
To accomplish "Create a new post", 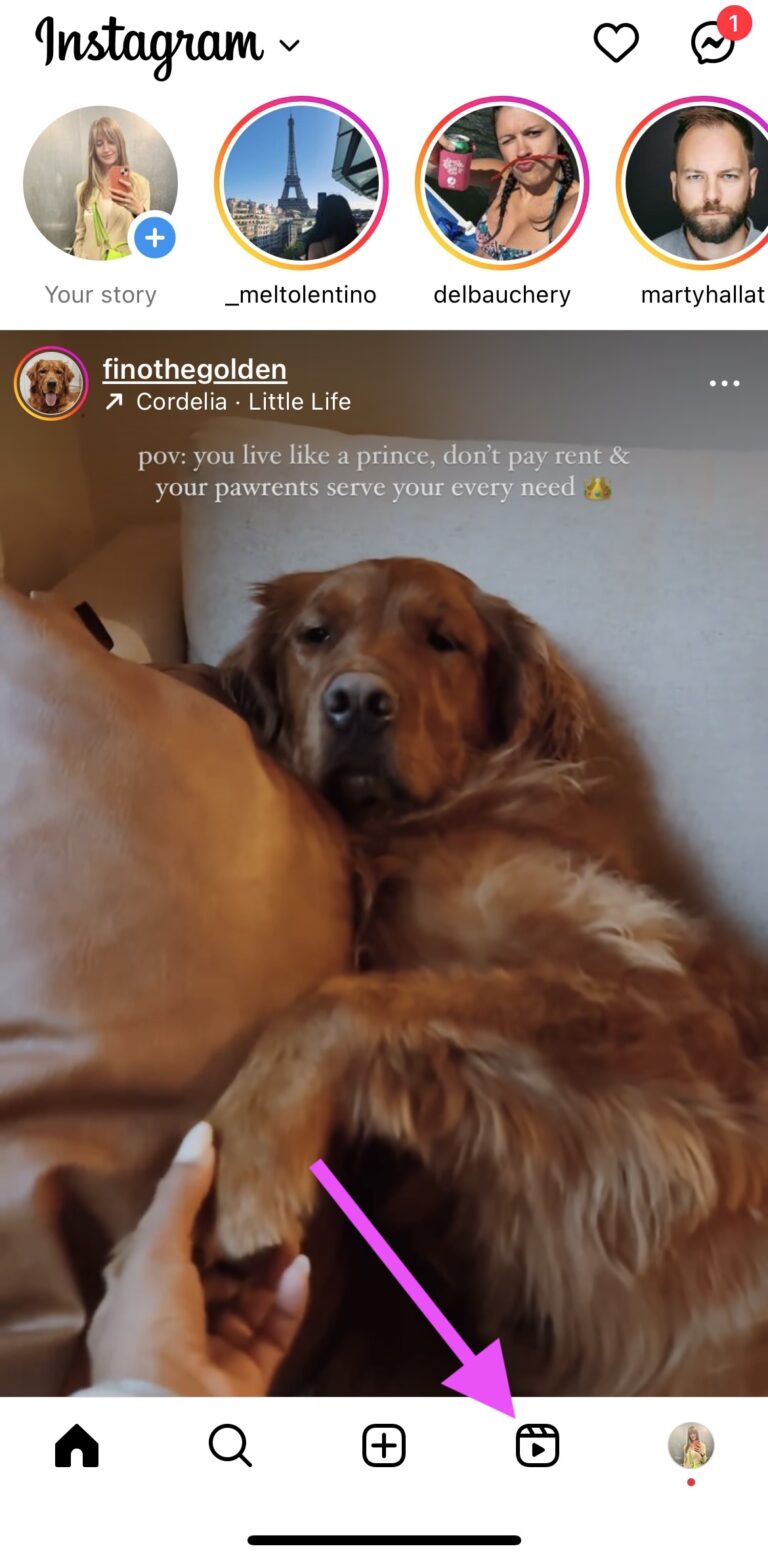I will (384, 1446).
